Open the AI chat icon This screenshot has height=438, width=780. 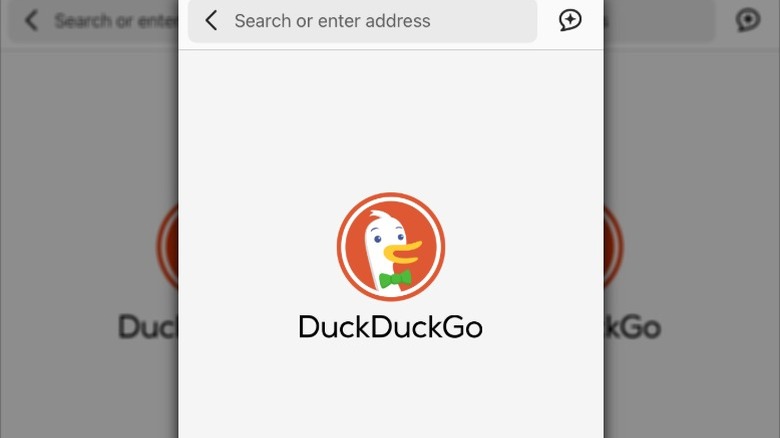tap(570, 21)
